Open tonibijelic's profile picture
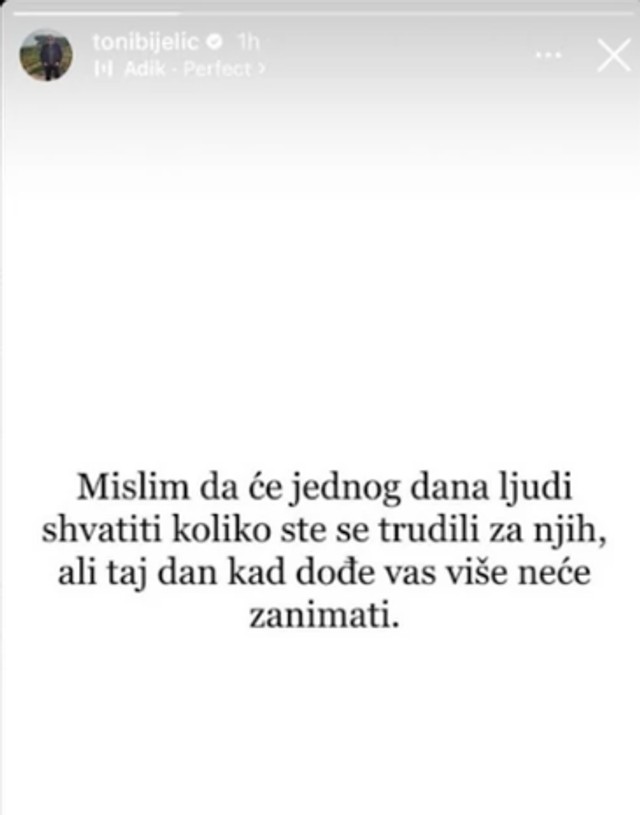This screenshot has width=640, height=815. 46,55
